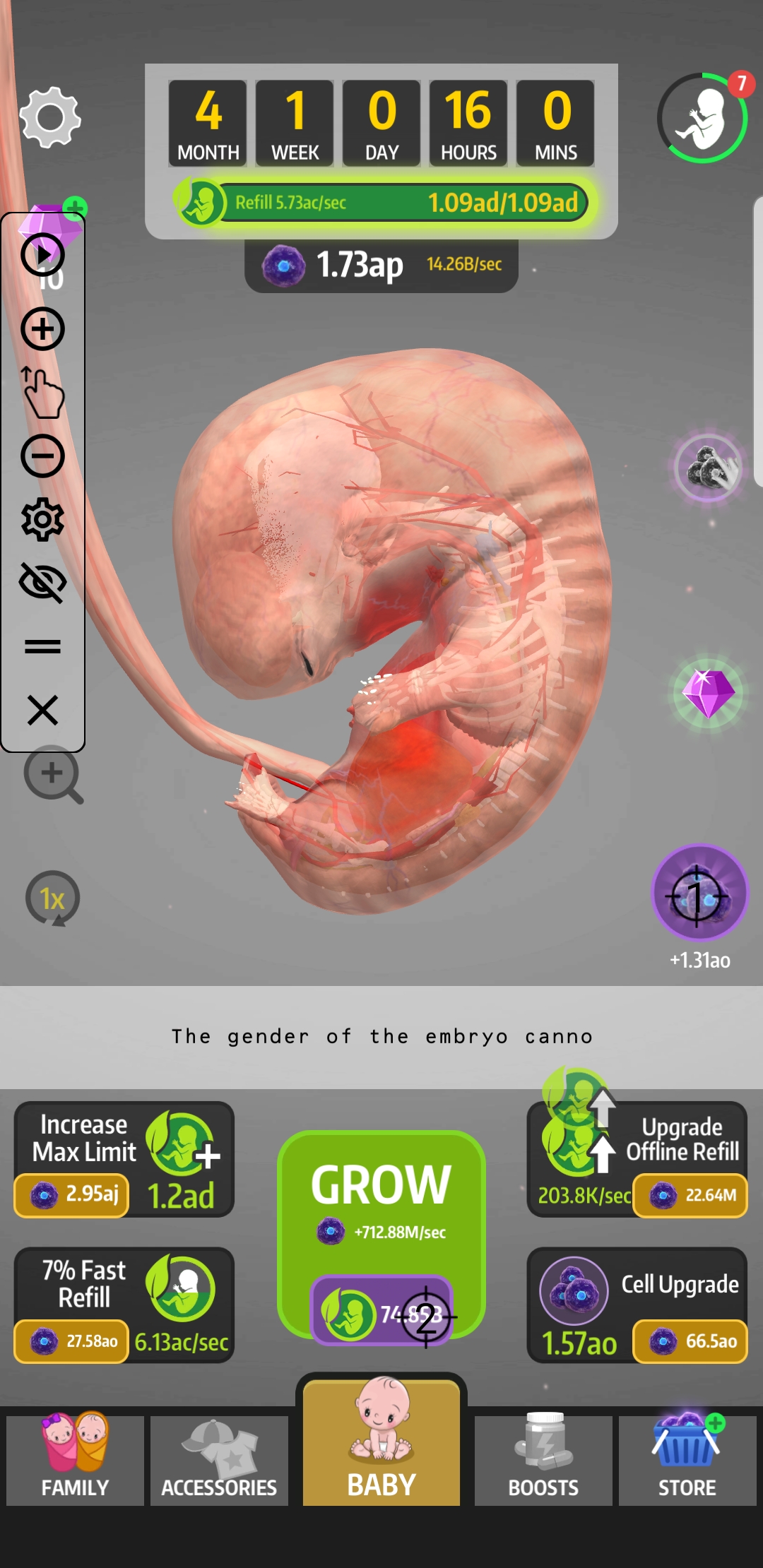The image size is (763, 1568).
Task: Collect the floating purple gem bonus
Action: 708,693
